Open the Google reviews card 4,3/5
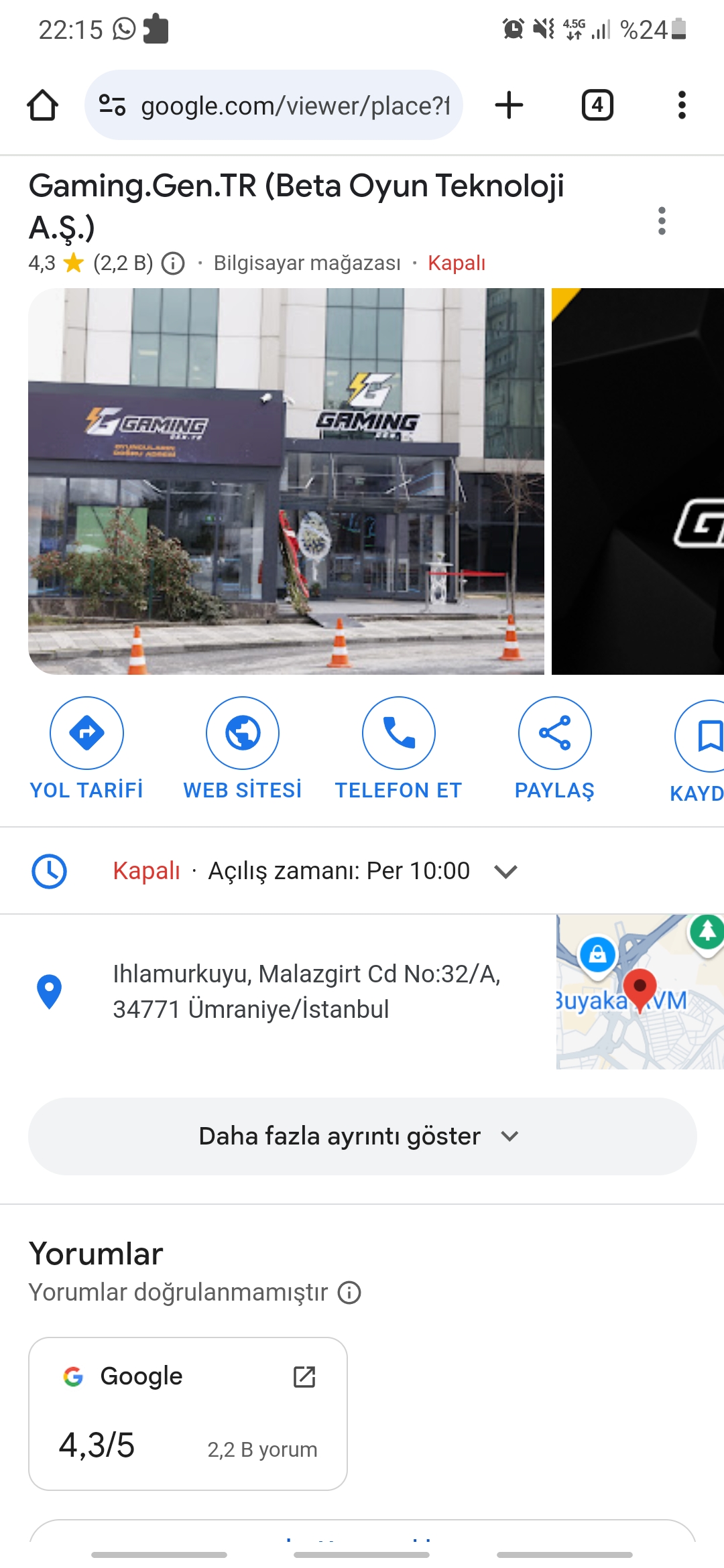This screenshot has width=724, height=1568. click(188, 1413)
